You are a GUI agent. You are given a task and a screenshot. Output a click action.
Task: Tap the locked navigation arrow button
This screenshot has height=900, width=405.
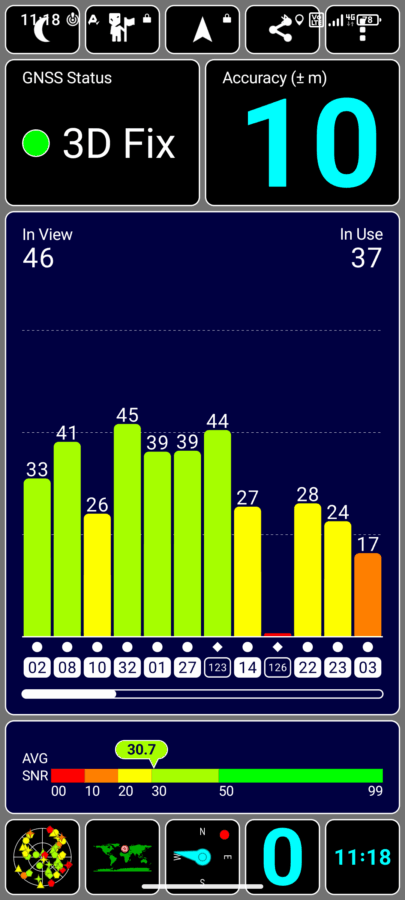(x=202, y=30)
